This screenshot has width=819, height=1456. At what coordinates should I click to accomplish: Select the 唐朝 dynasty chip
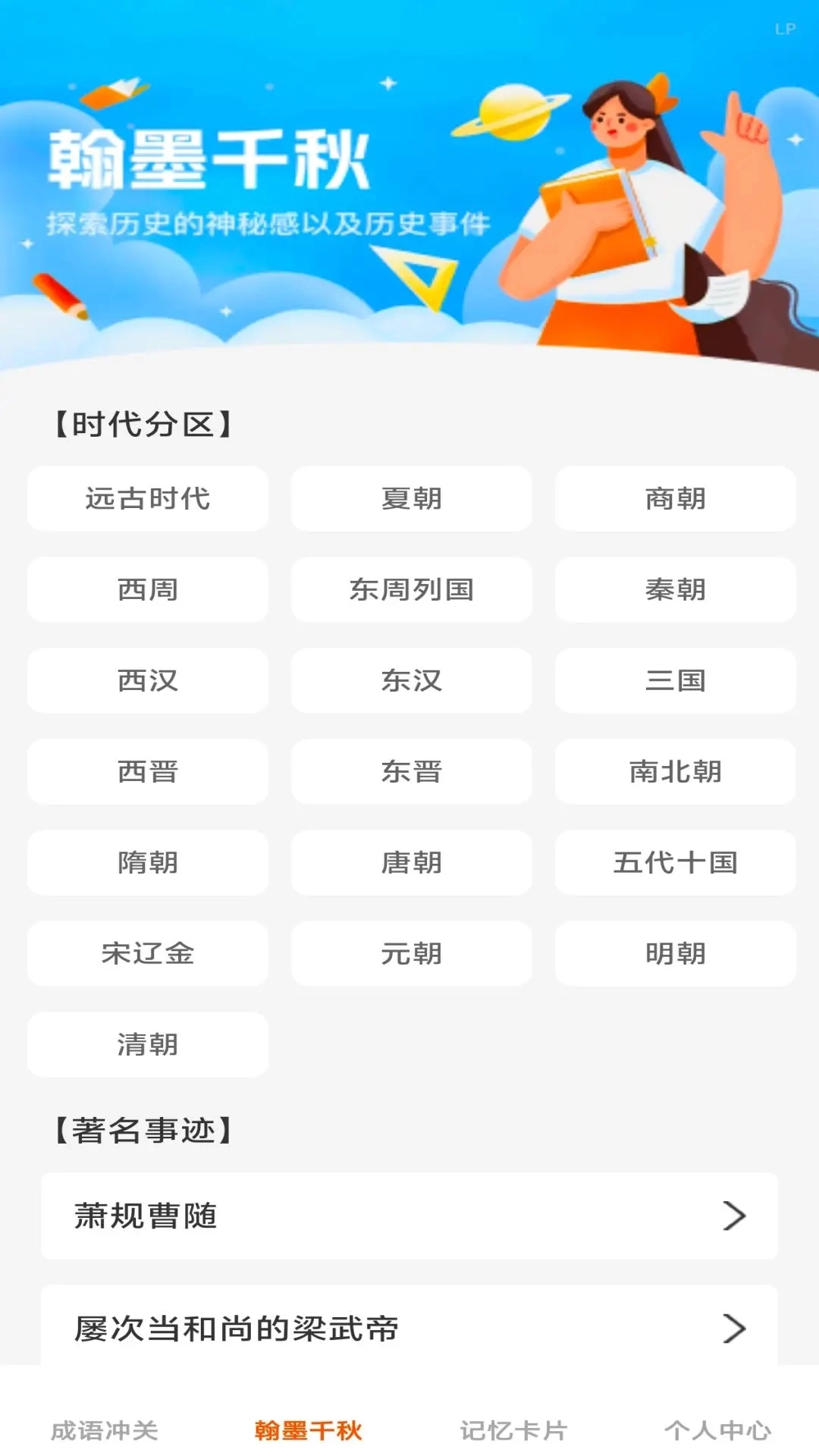(411, 862)
